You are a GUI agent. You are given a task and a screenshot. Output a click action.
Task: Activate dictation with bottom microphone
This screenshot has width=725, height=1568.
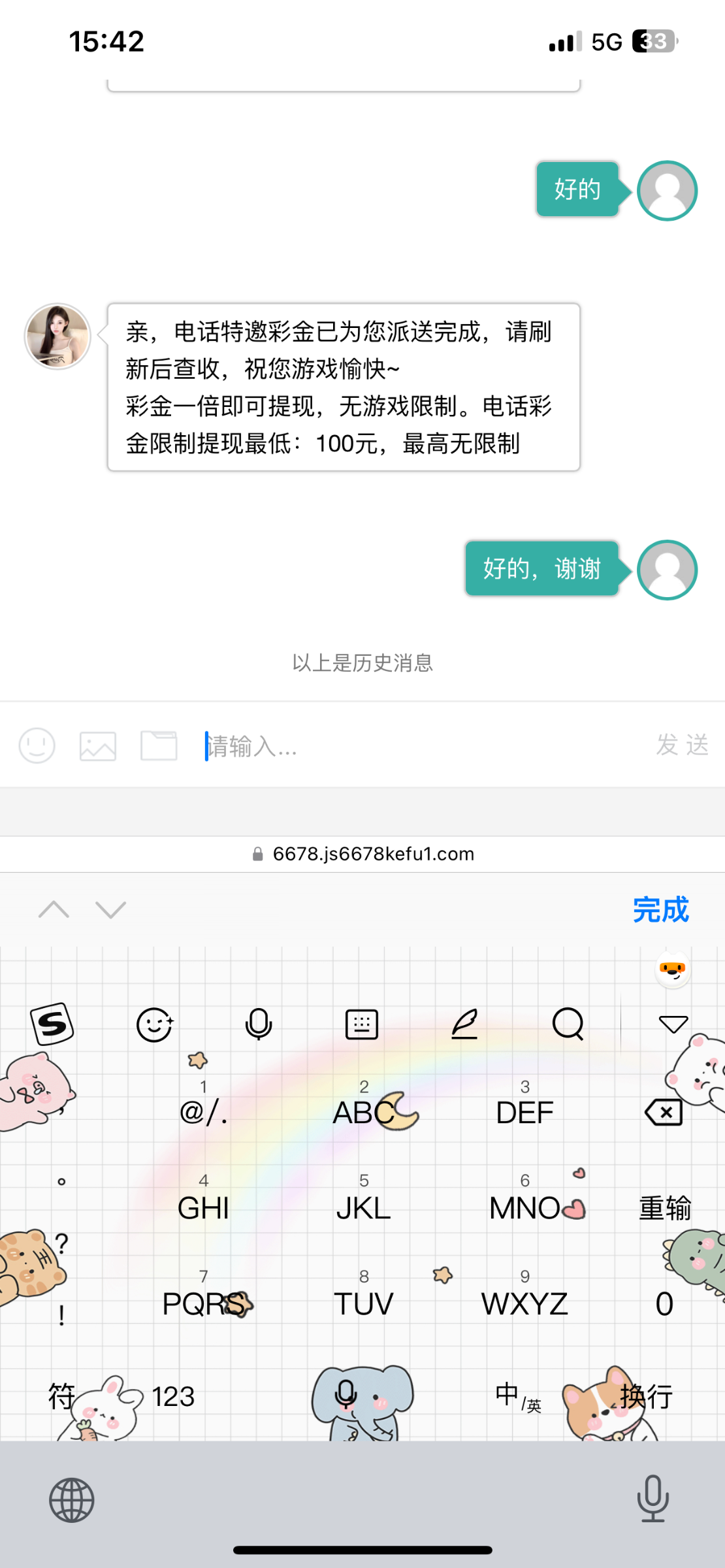click(x=652, y=1499)
